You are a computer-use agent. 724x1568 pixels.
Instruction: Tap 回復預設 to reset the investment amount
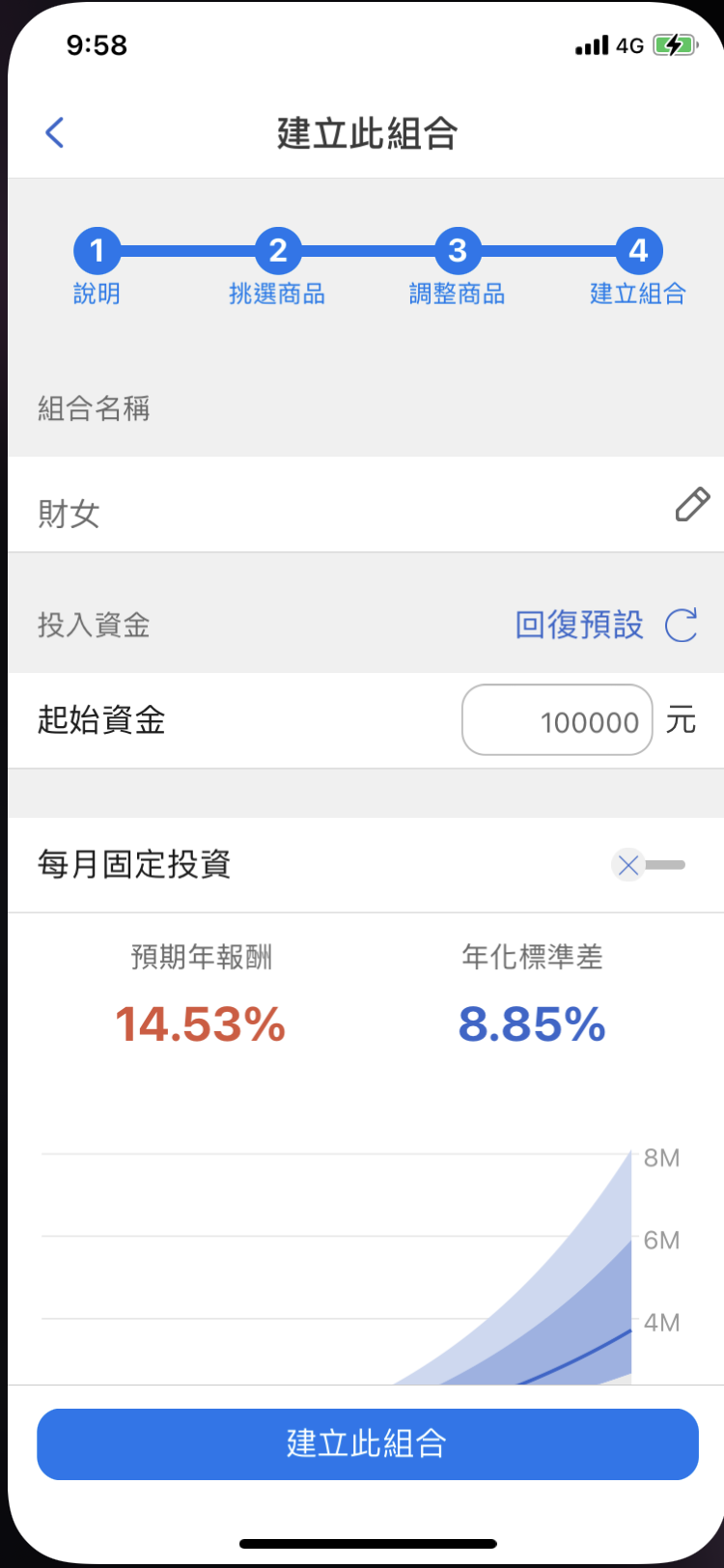(605, 625)
